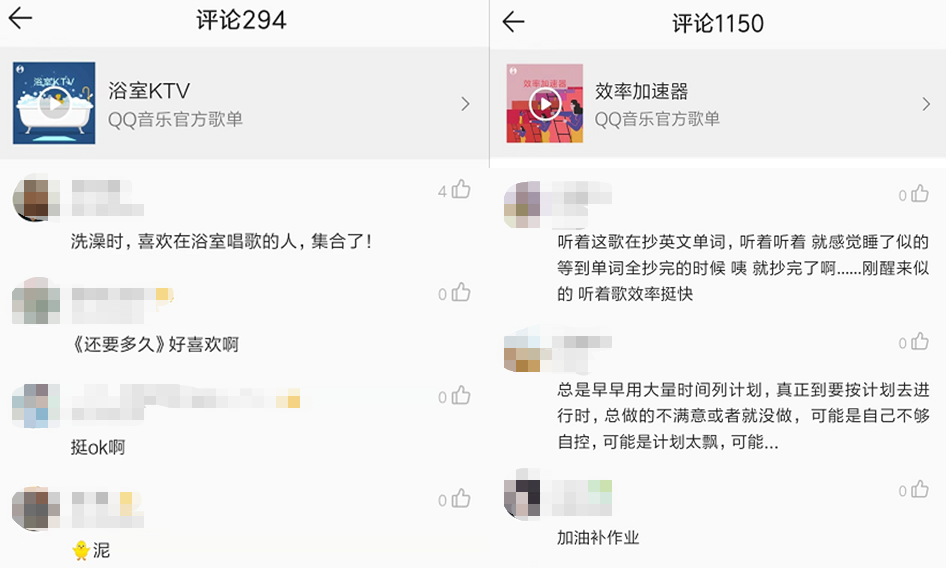Play the 浴室KTV playlist from its cover
Screen dimensions: 946x568
pos(54,103)
